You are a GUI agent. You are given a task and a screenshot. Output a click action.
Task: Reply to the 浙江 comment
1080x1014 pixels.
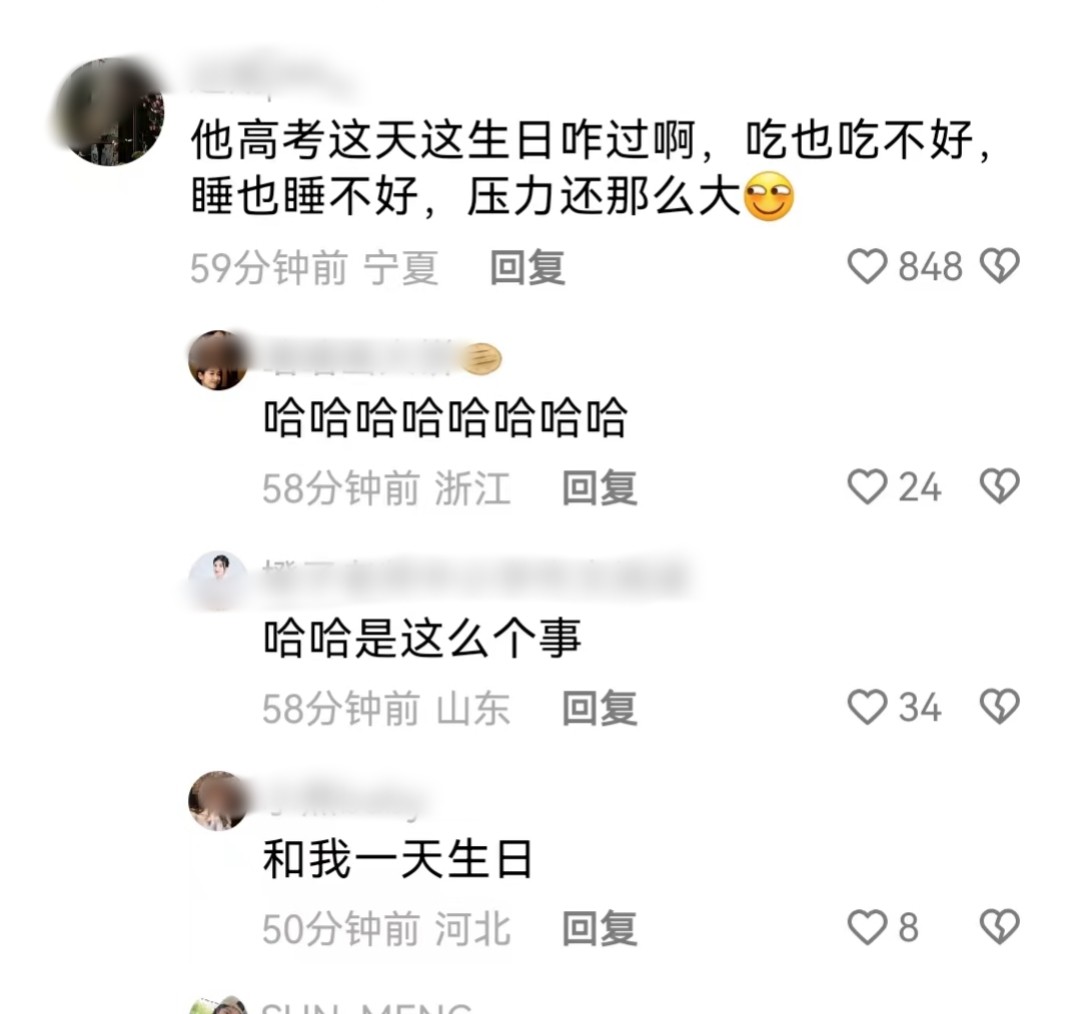coord(599,489)
